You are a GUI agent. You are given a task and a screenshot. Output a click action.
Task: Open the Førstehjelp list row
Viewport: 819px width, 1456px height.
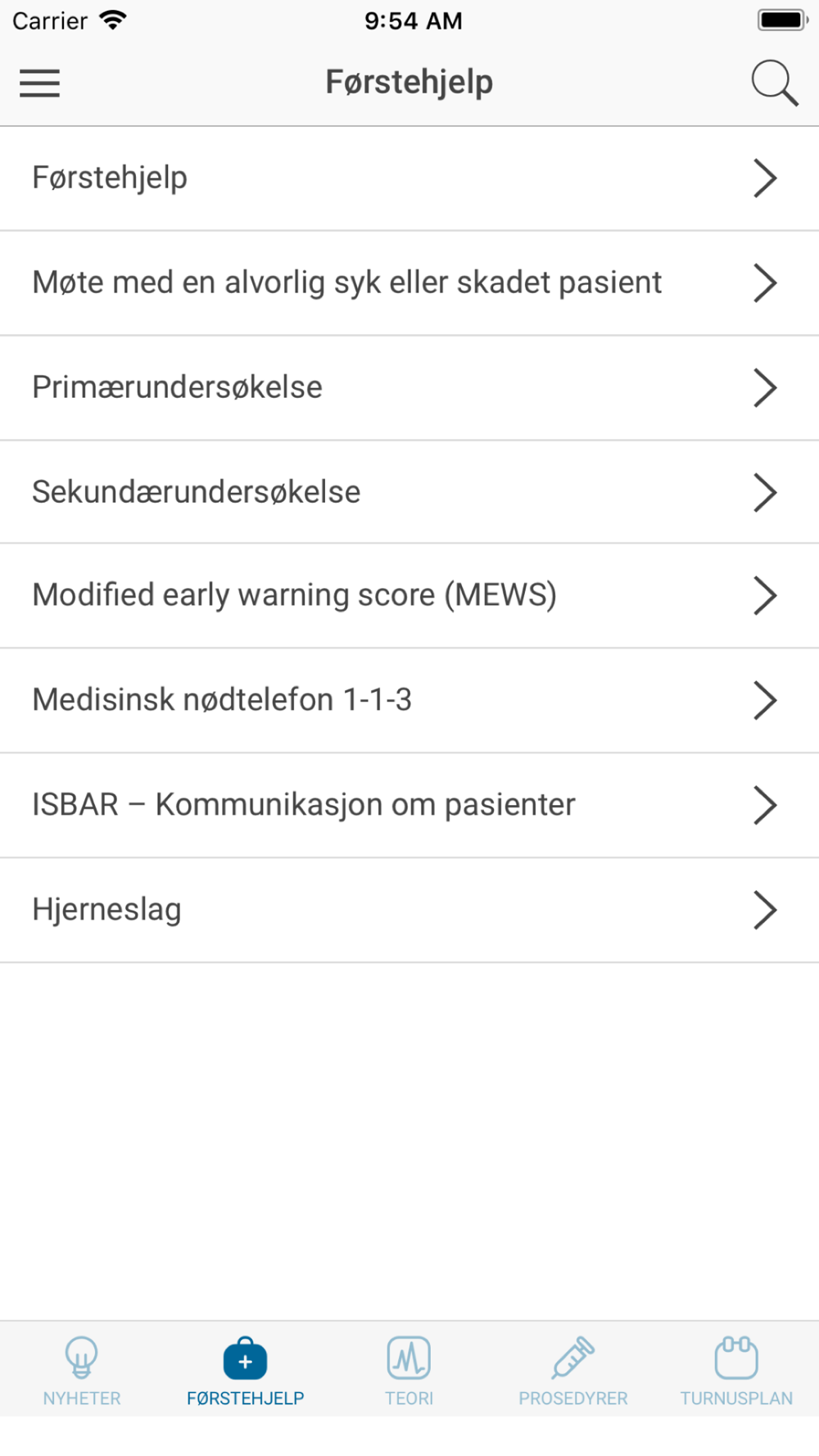click(409, 179)
